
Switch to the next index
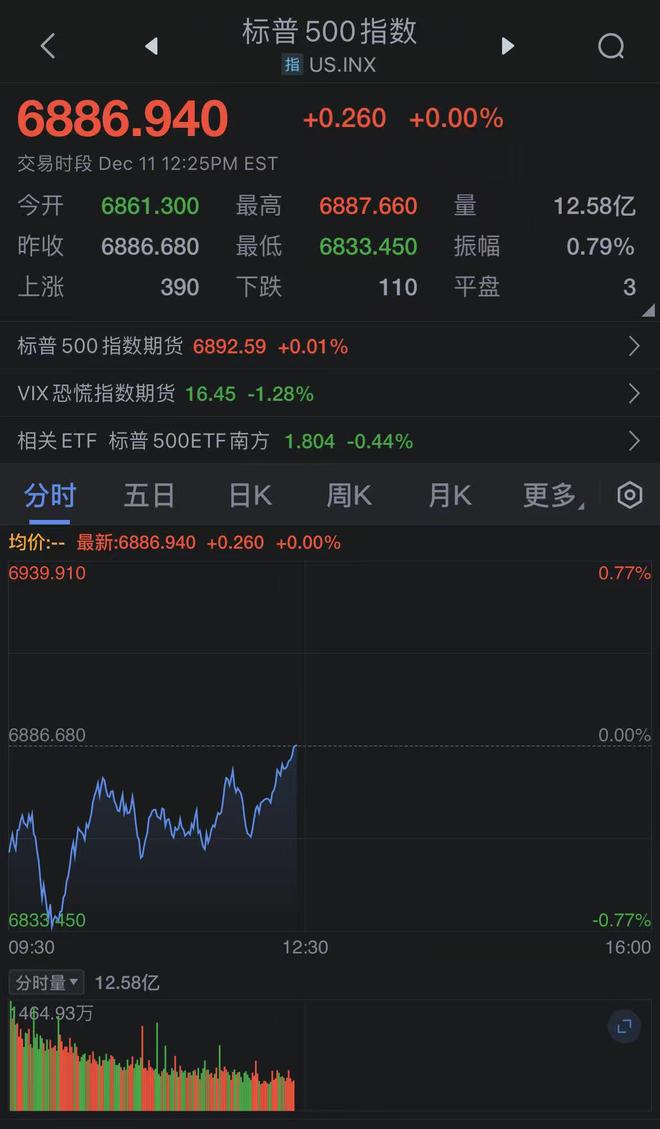(507, 46)
